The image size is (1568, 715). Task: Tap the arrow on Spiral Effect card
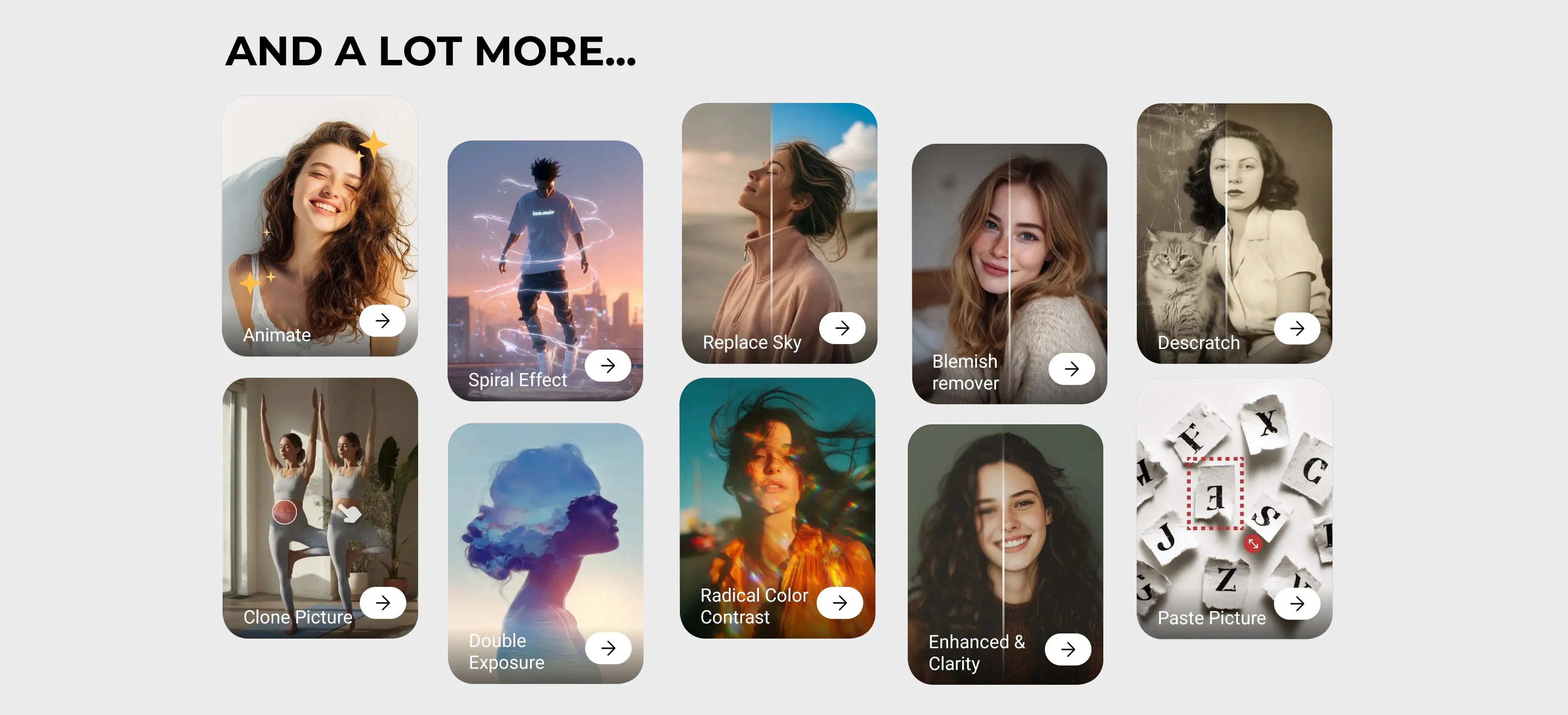point(608,365)
